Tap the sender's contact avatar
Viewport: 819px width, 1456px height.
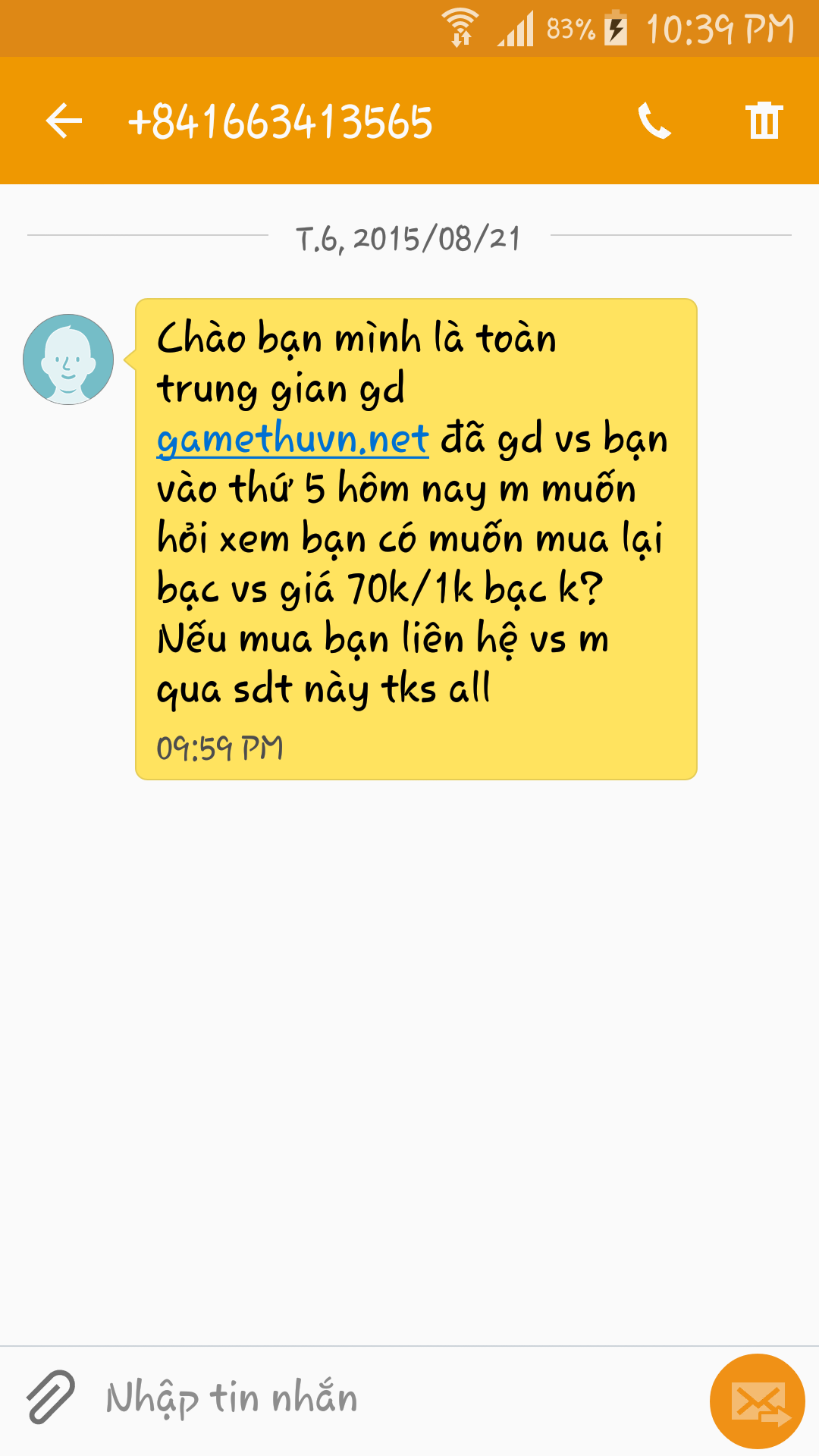[68, 359]
